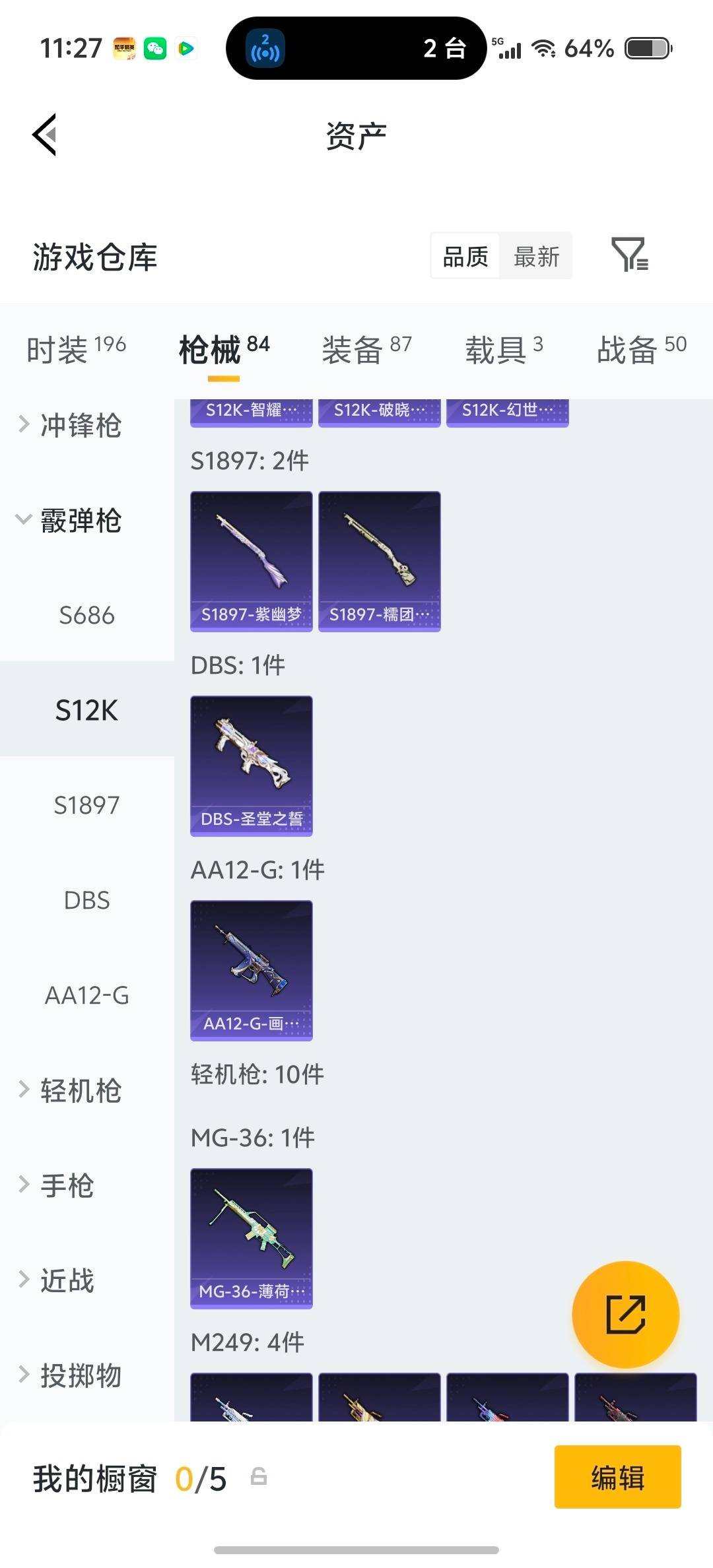Switch sorting to 最新
The image size is (713, 1568).
[536, 256]
